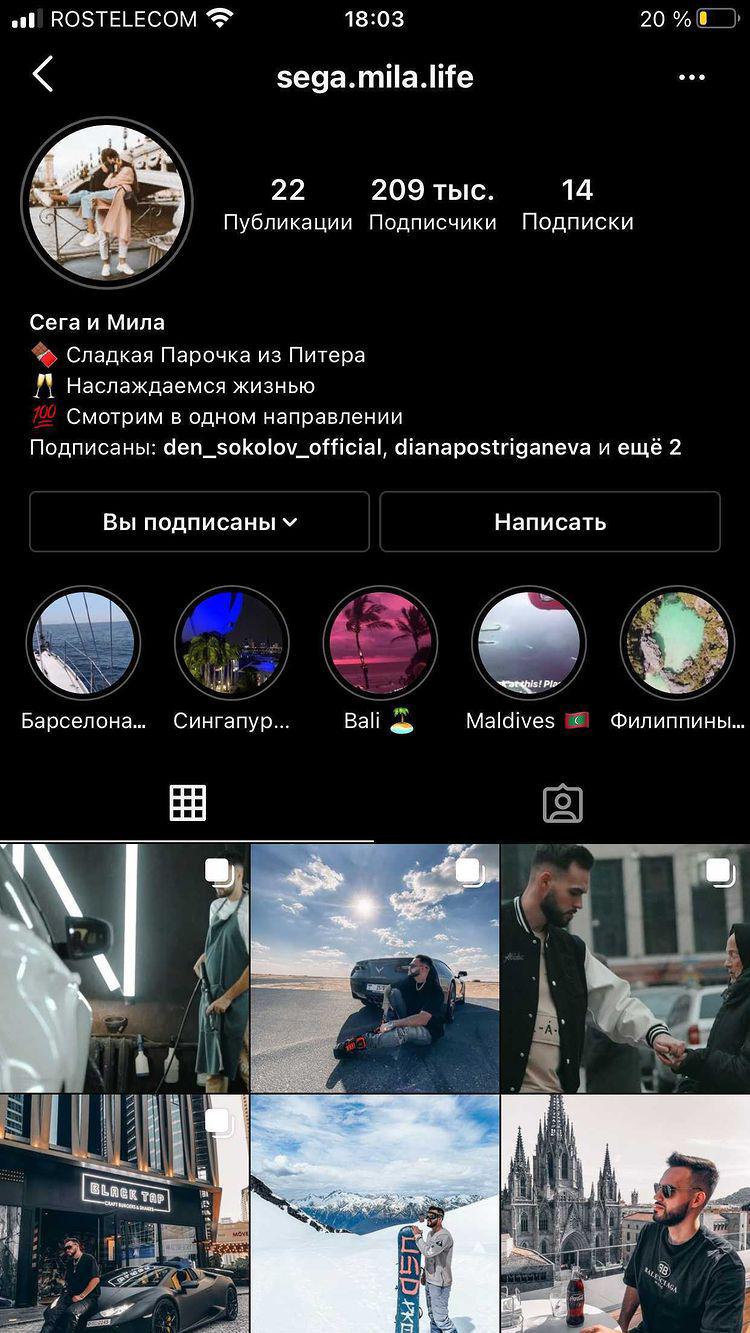
Task: Open the Black Tap restaurant post
Action: (124, 1213)
